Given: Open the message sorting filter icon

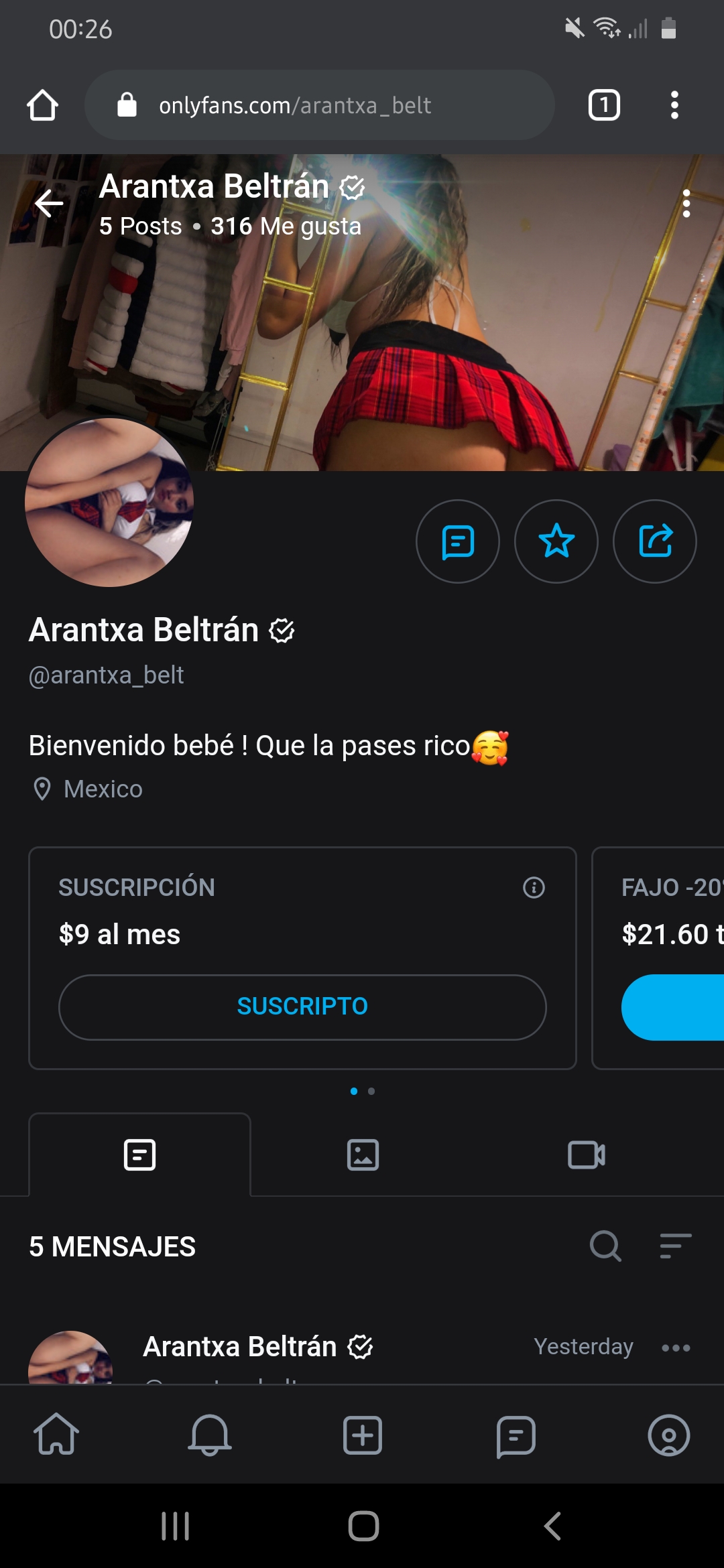Looking at the screenshot, I should (675, 1246).
